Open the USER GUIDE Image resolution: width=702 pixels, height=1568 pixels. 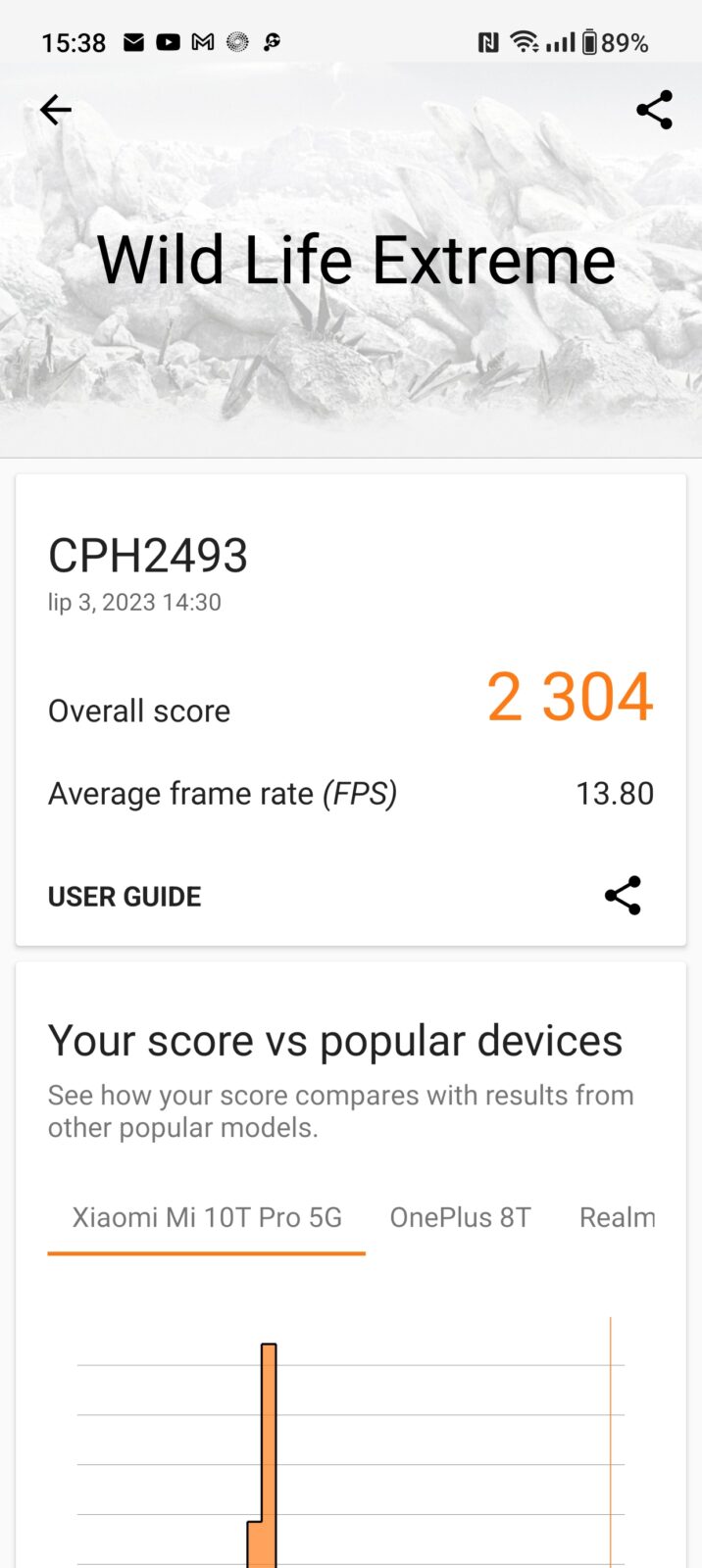125,897
